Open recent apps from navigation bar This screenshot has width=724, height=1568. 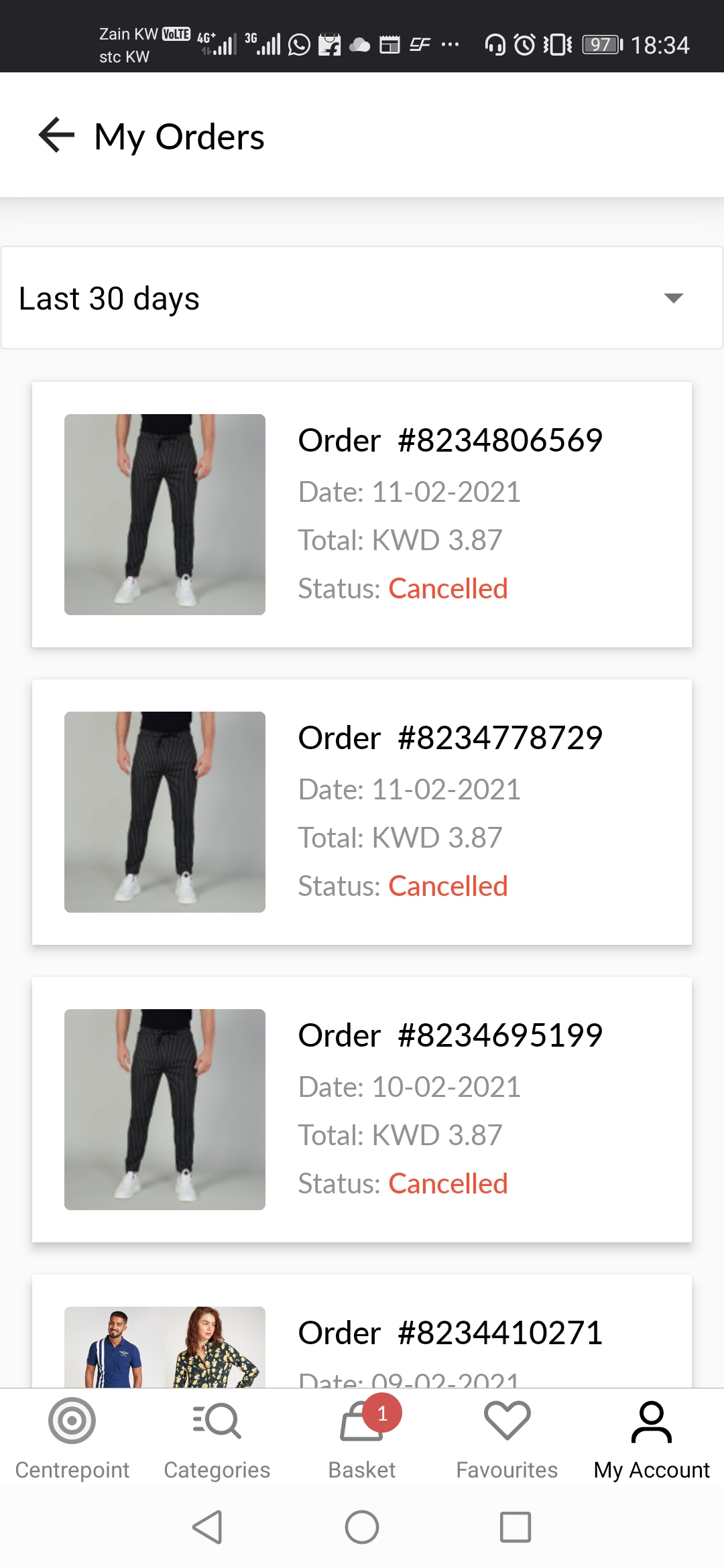[x=516, y=1527]
